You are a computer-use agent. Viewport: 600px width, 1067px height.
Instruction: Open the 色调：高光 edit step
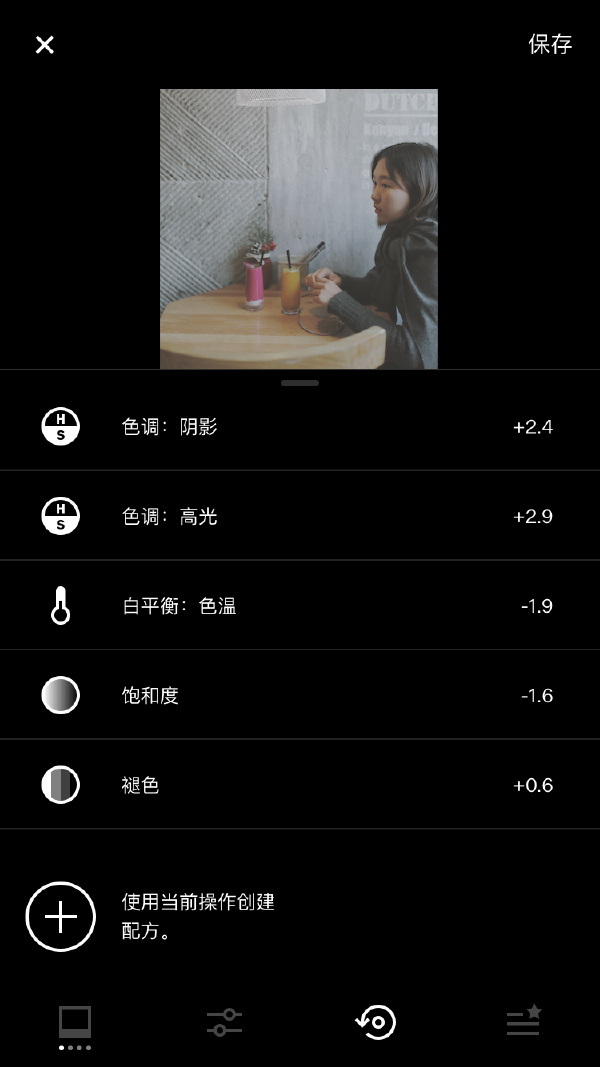pyautogui.click(x=300, y=516)
